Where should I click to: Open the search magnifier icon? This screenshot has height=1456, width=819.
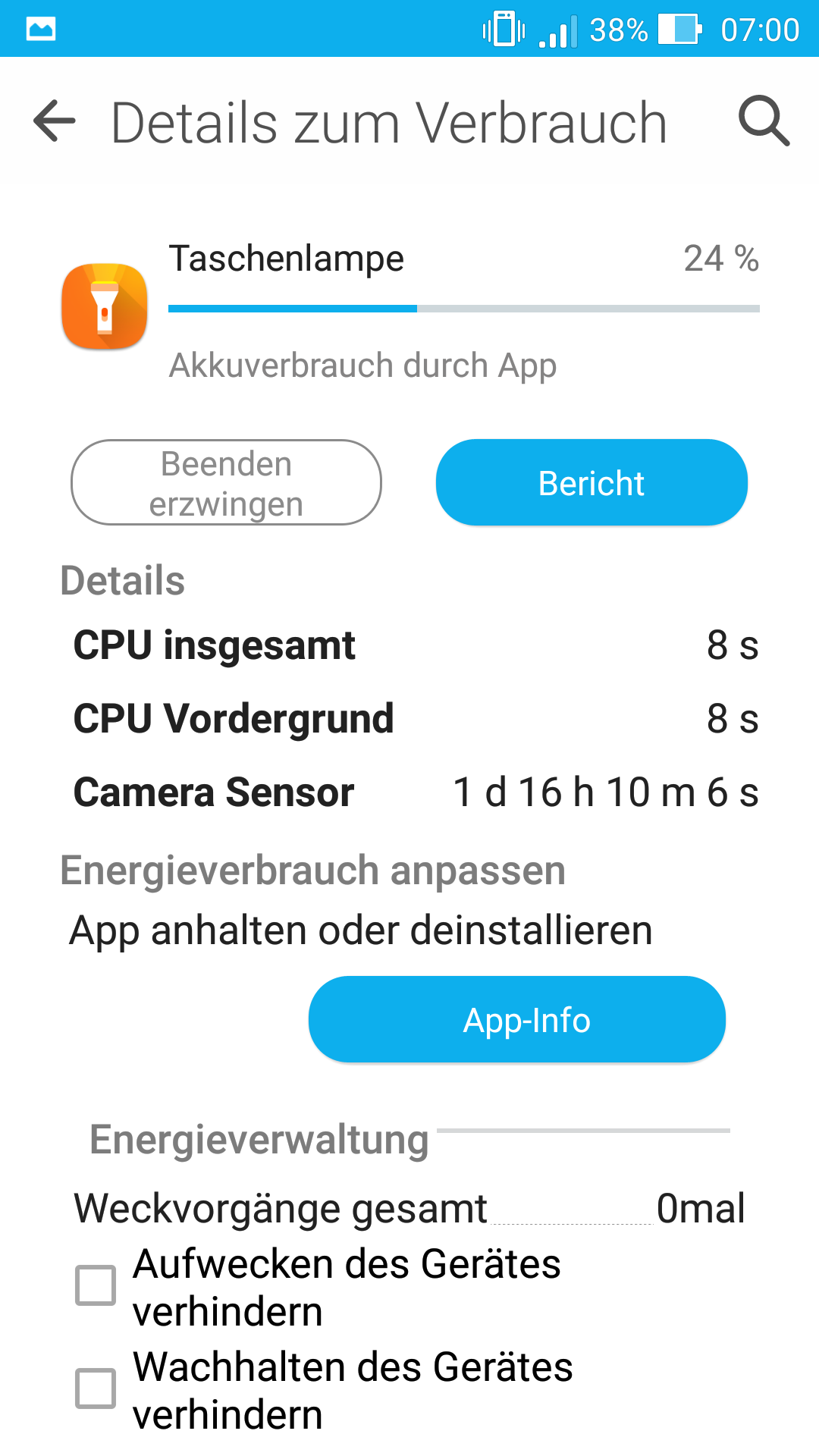(764, 121)
